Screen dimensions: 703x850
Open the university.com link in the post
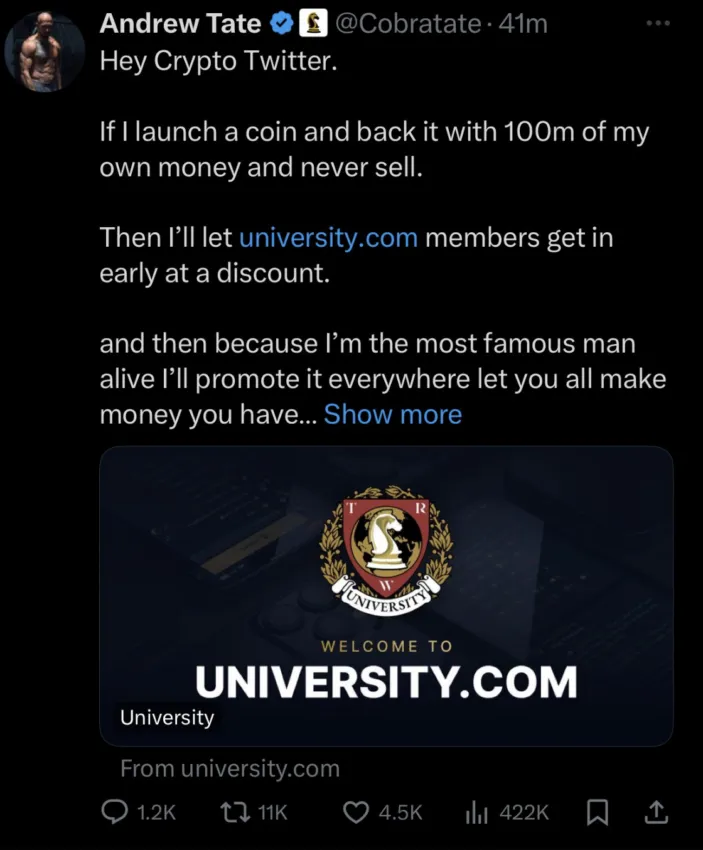(328, 239)
